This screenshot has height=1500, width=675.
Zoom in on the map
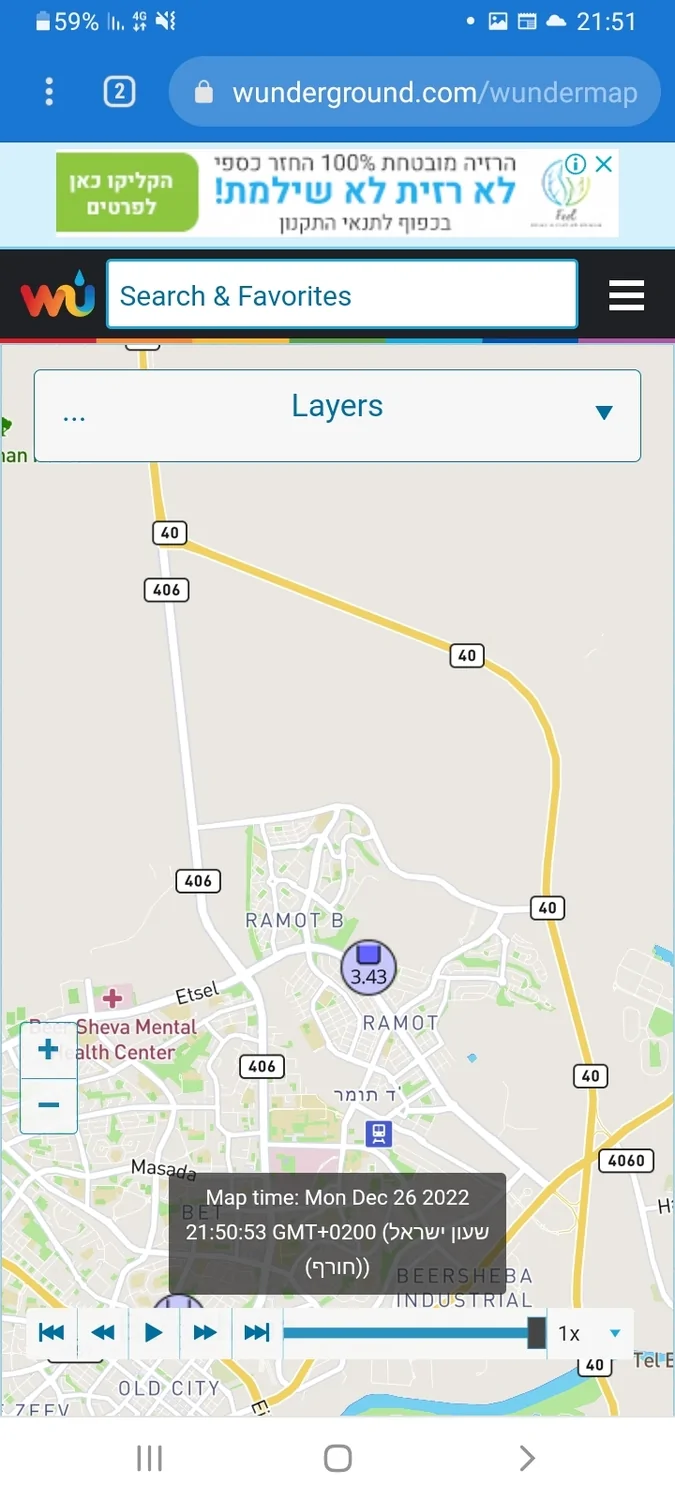click(x=48, y=1051)
